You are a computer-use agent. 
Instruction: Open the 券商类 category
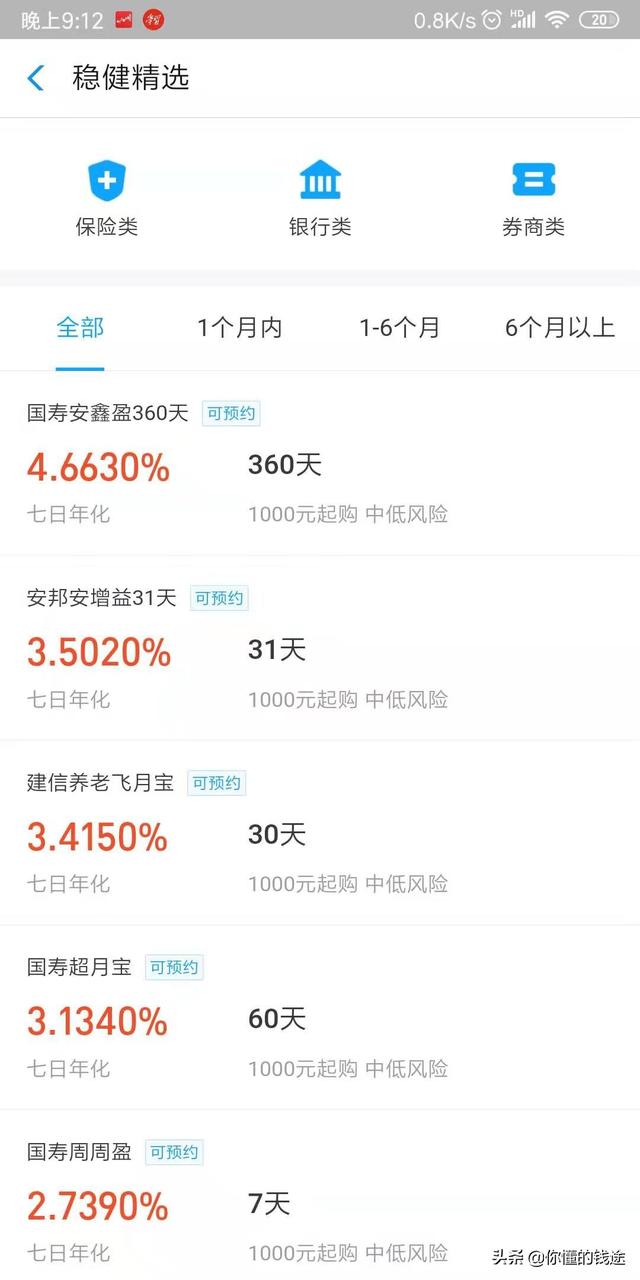pos(533,200)
